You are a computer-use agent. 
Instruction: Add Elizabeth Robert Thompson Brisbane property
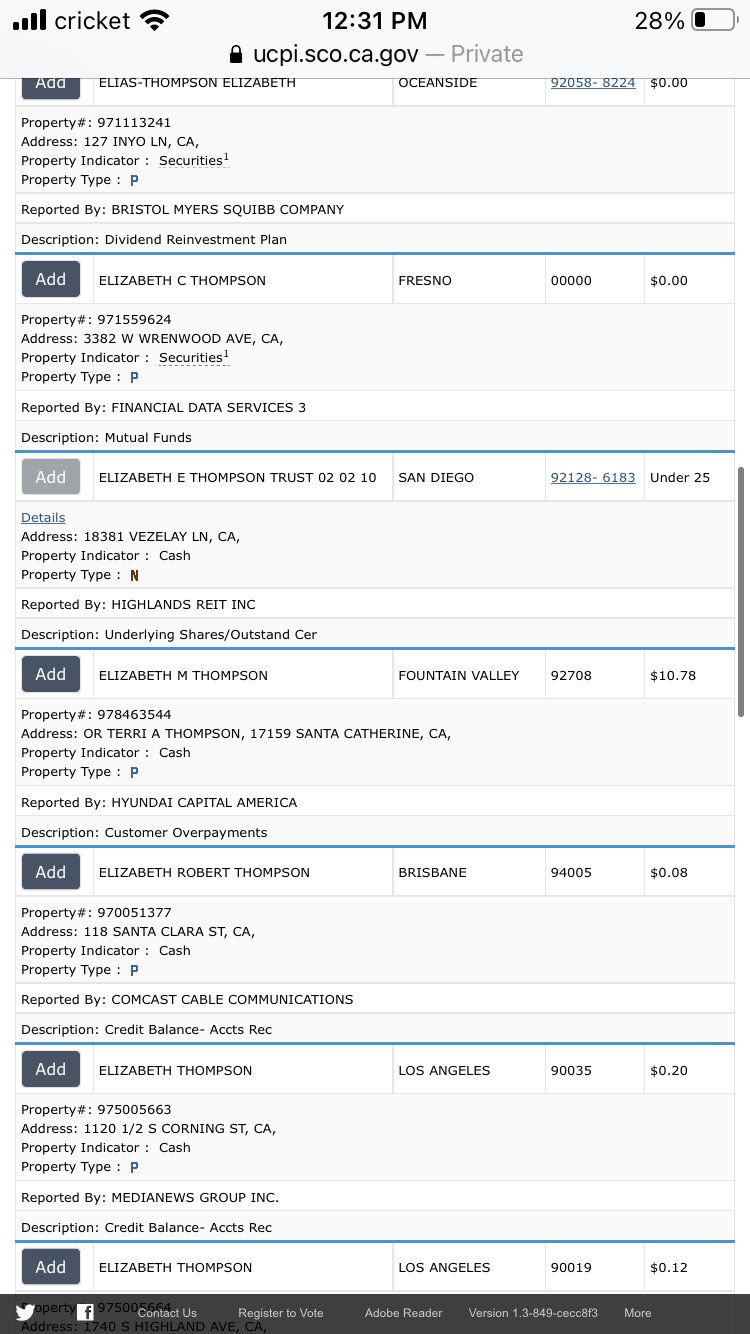51,872
